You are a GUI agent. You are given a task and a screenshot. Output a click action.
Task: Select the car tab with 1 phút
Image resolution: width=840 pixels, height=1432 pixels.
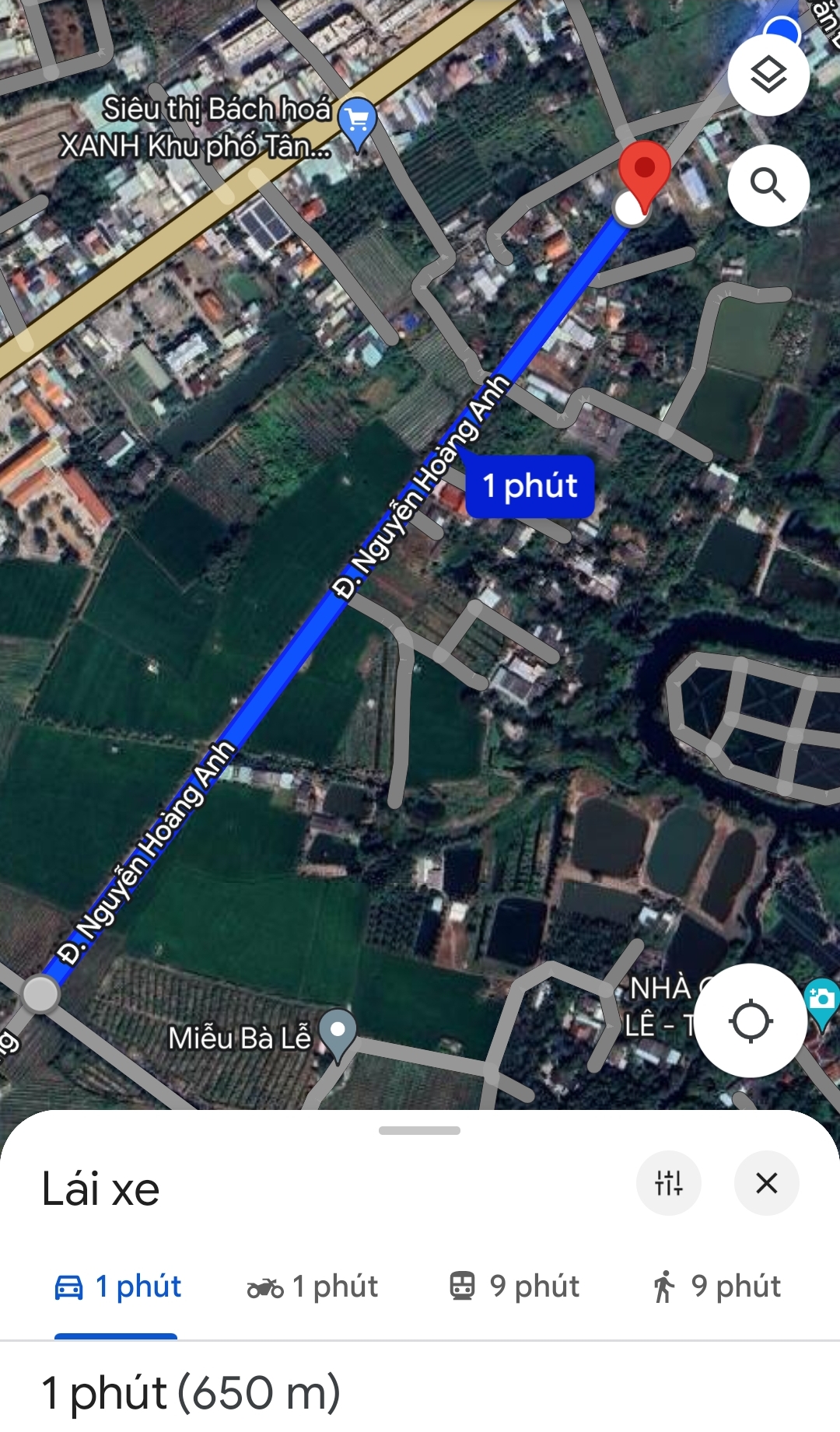pos(117,1287)
